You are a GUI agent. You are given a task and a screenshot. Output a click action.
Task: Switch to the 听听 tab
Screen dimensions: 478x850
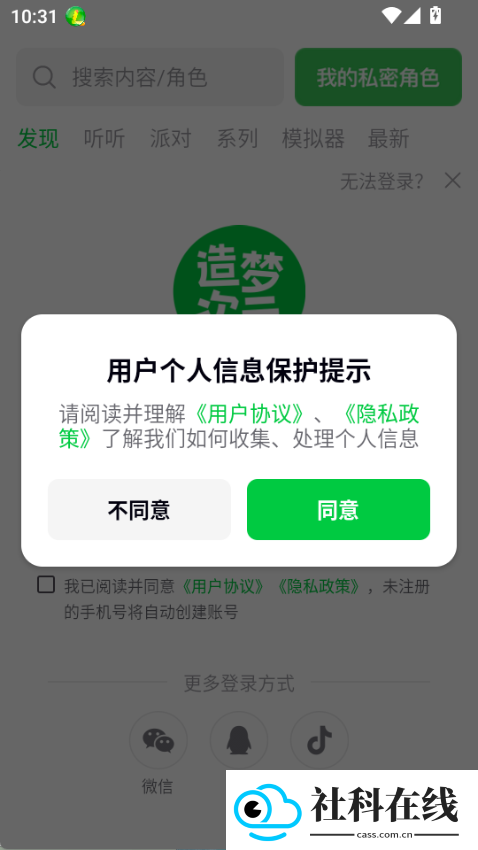pos(104,139)
